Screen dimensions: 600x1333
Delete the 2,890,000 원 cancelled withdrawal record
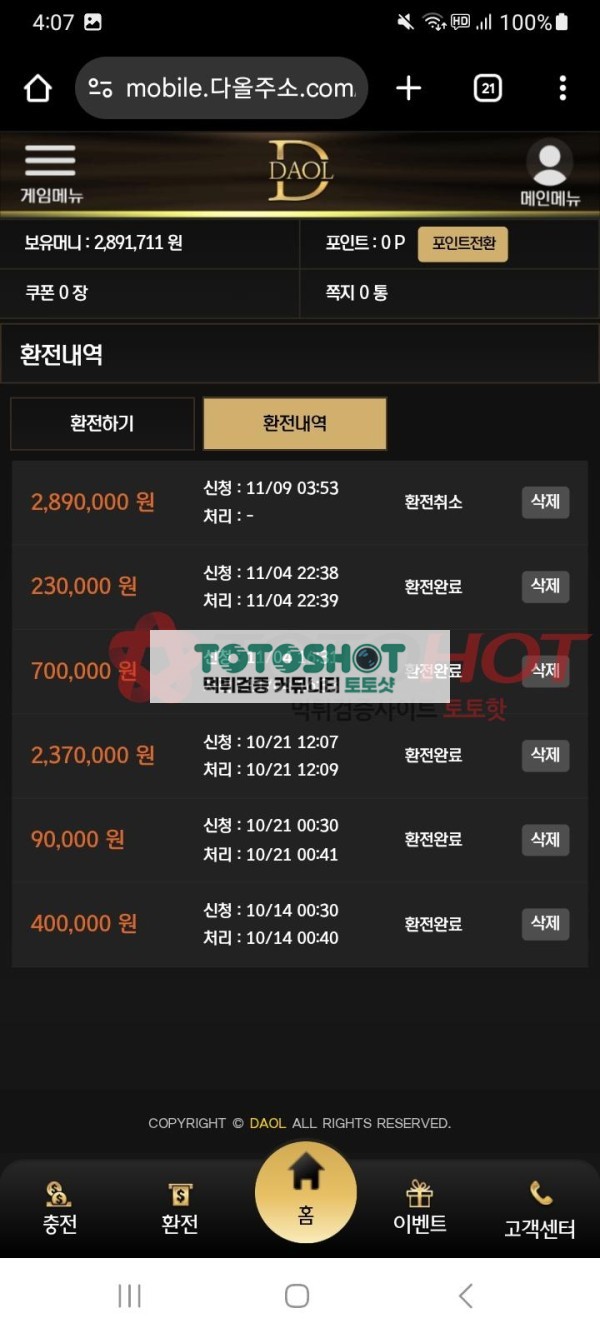pyautogui.click(x=545, y=502)
